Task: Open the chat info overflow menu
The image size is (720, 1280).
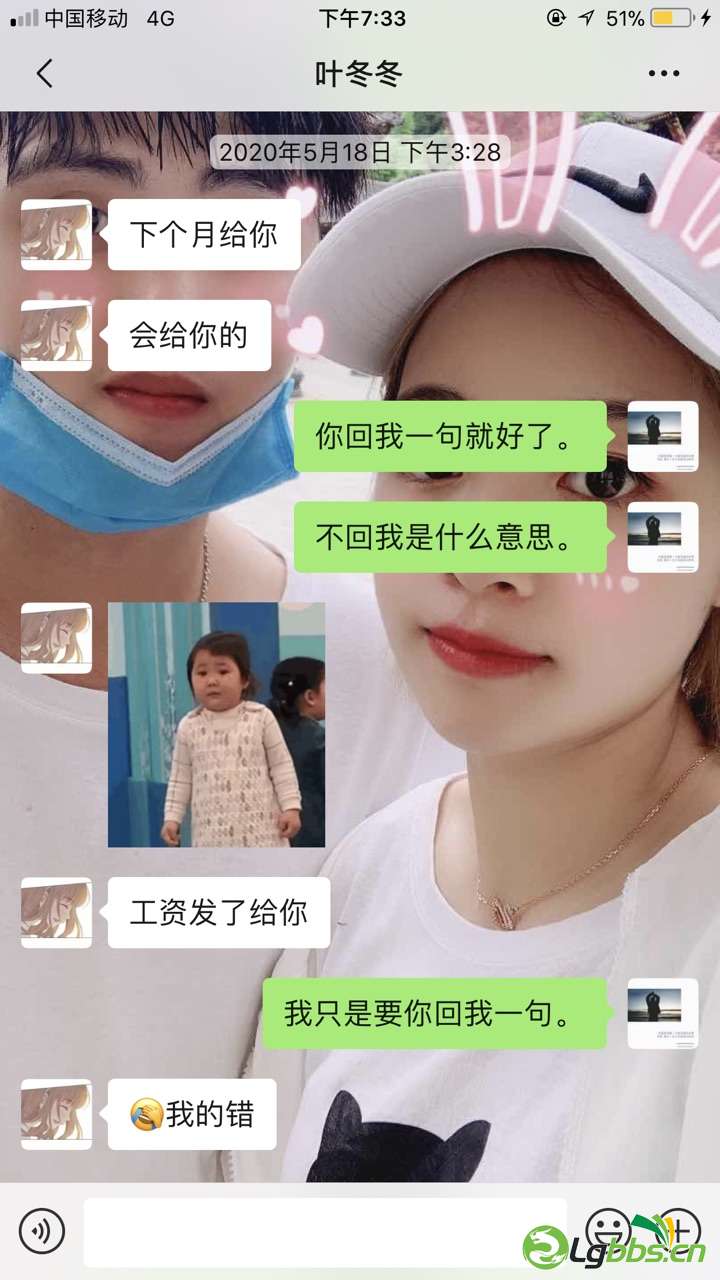Action: click(664, 74)
